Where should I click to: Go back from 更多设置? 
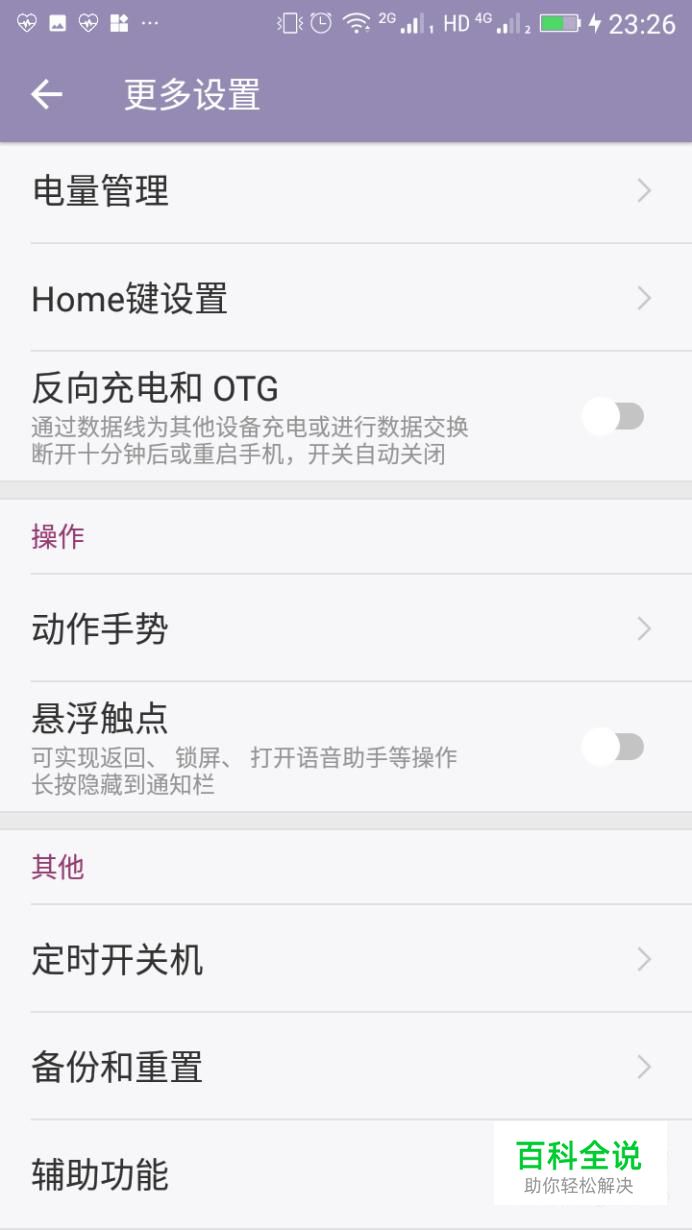(x=47, y=95)
